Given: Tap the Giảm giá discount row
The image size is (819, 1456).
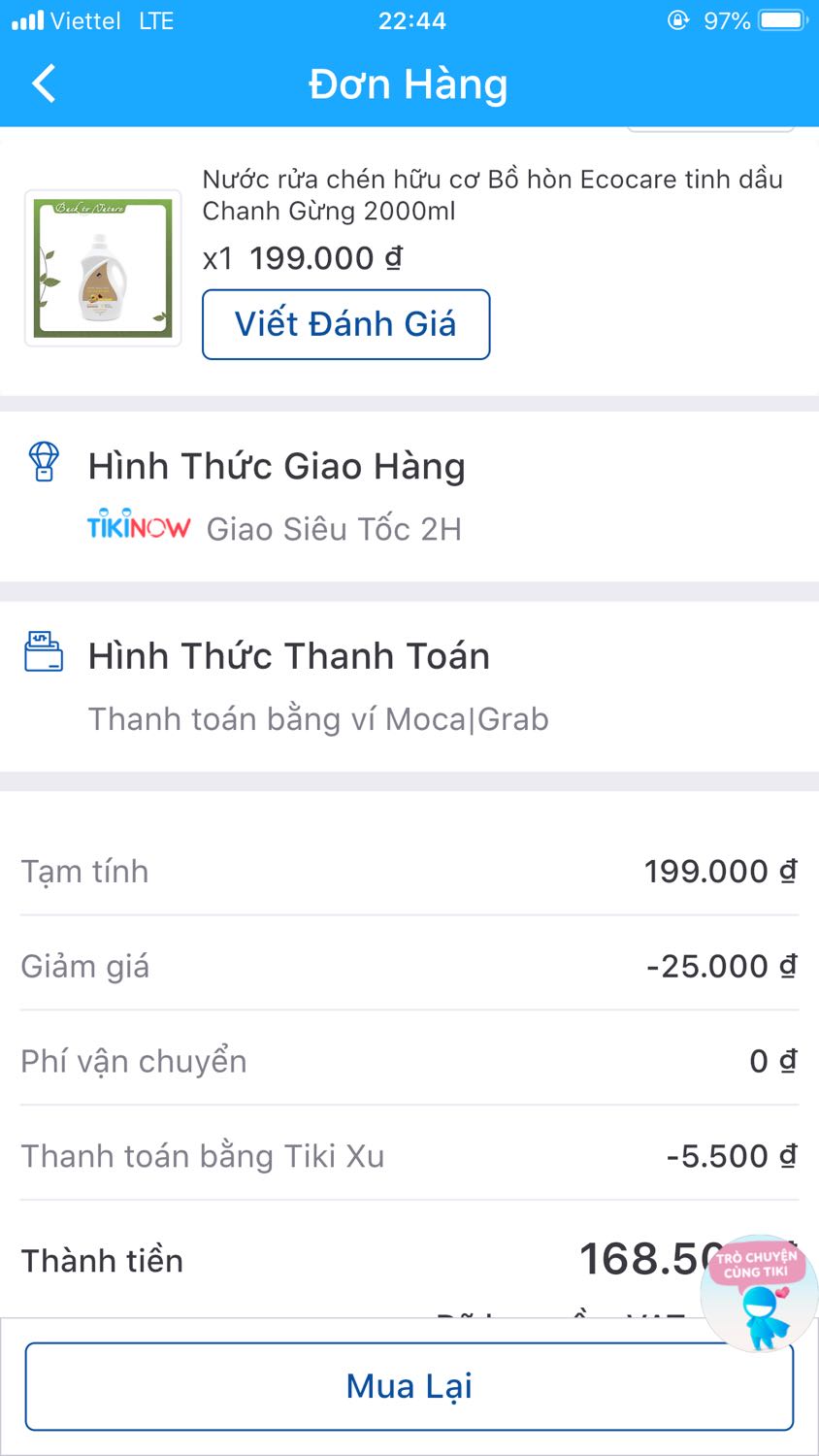Looking at the screenshot, I should (409, 965).
